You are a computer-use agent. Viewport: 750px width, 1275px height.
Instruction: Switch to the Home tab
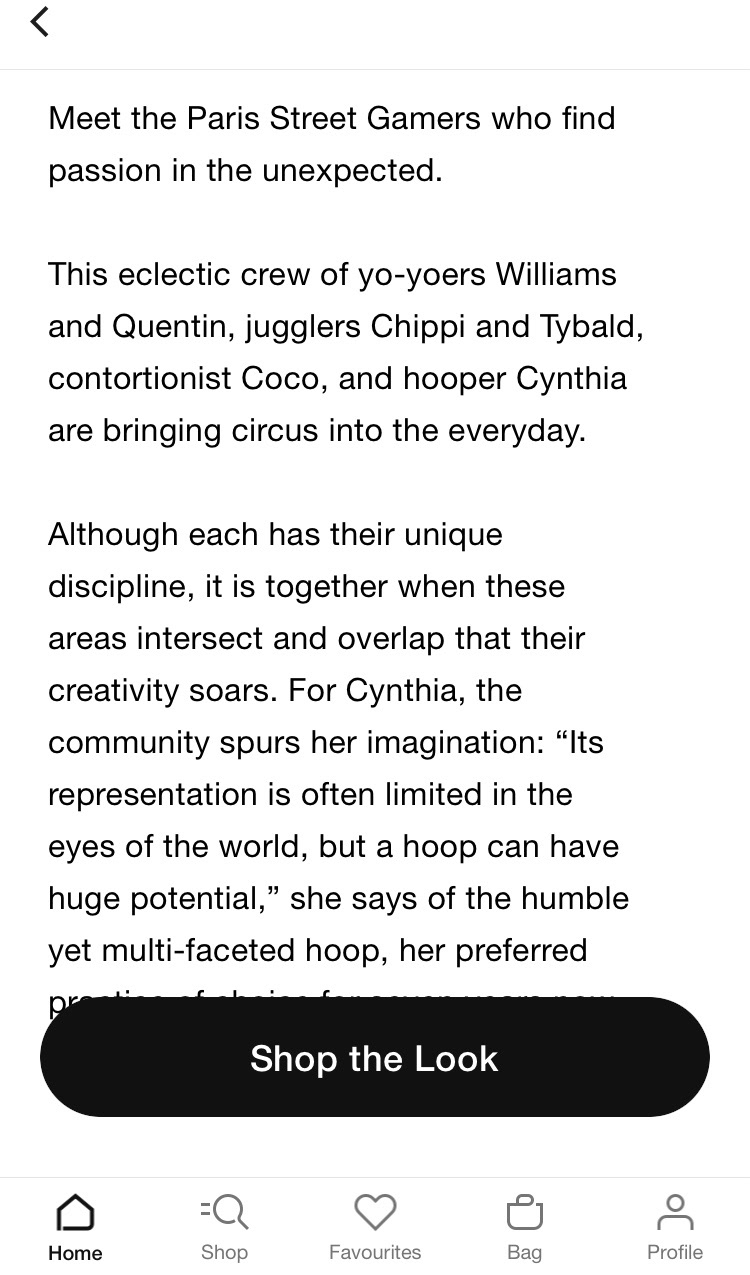click(x=75, y=1228)
